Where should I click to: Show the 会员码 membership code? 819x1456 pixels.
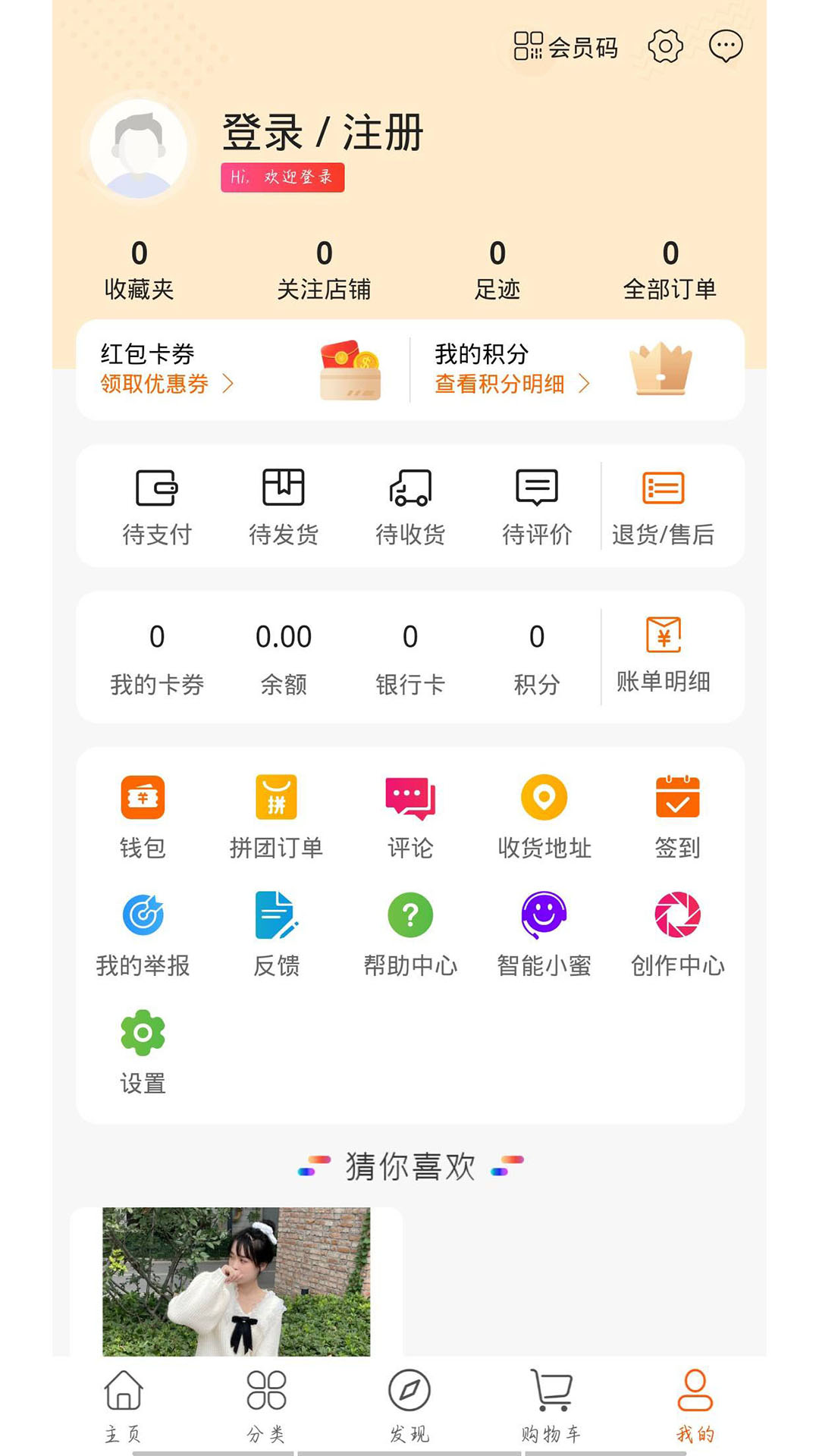(566, 47)
